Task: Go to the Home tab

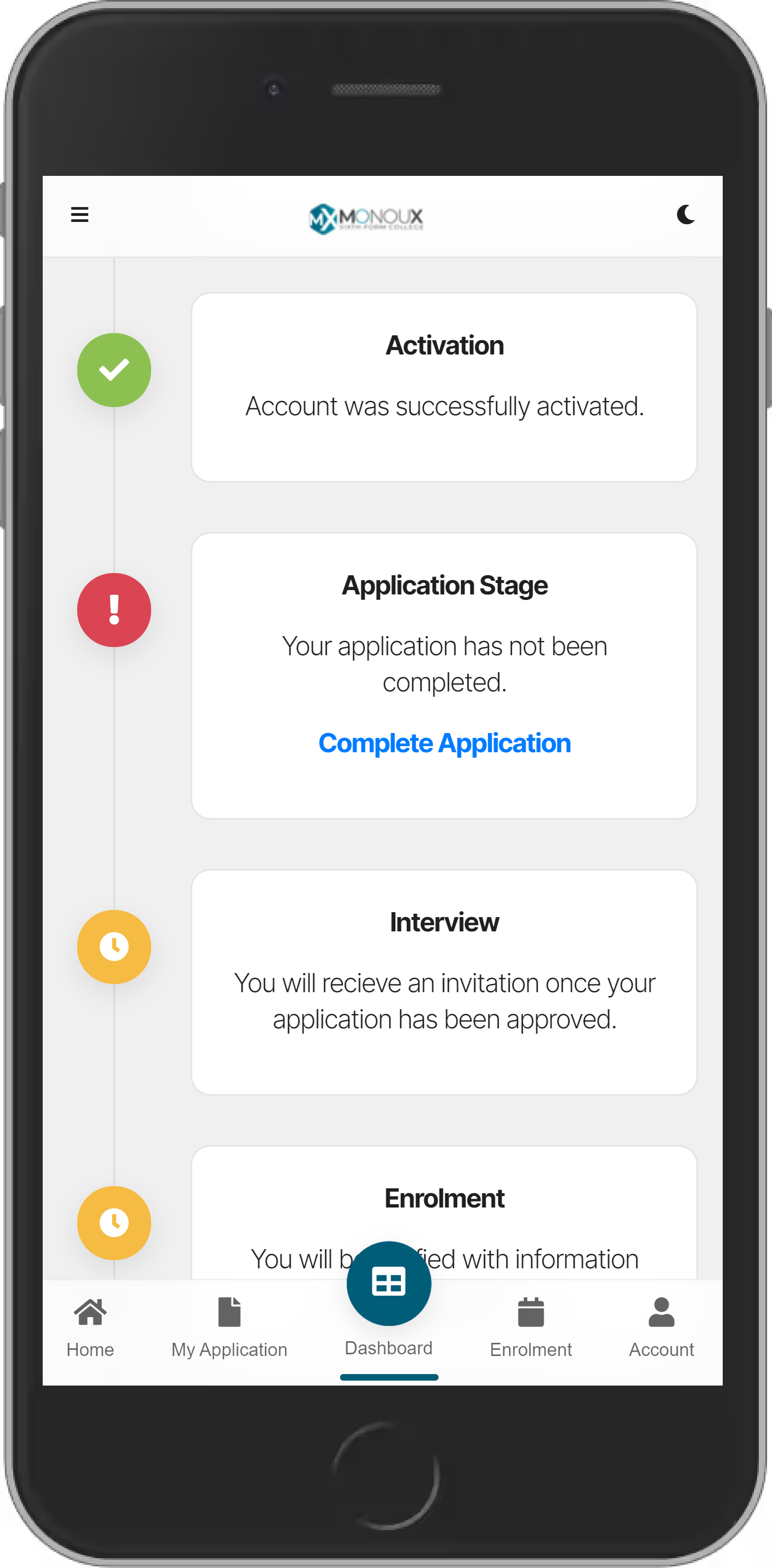Action: [90, 1328]
